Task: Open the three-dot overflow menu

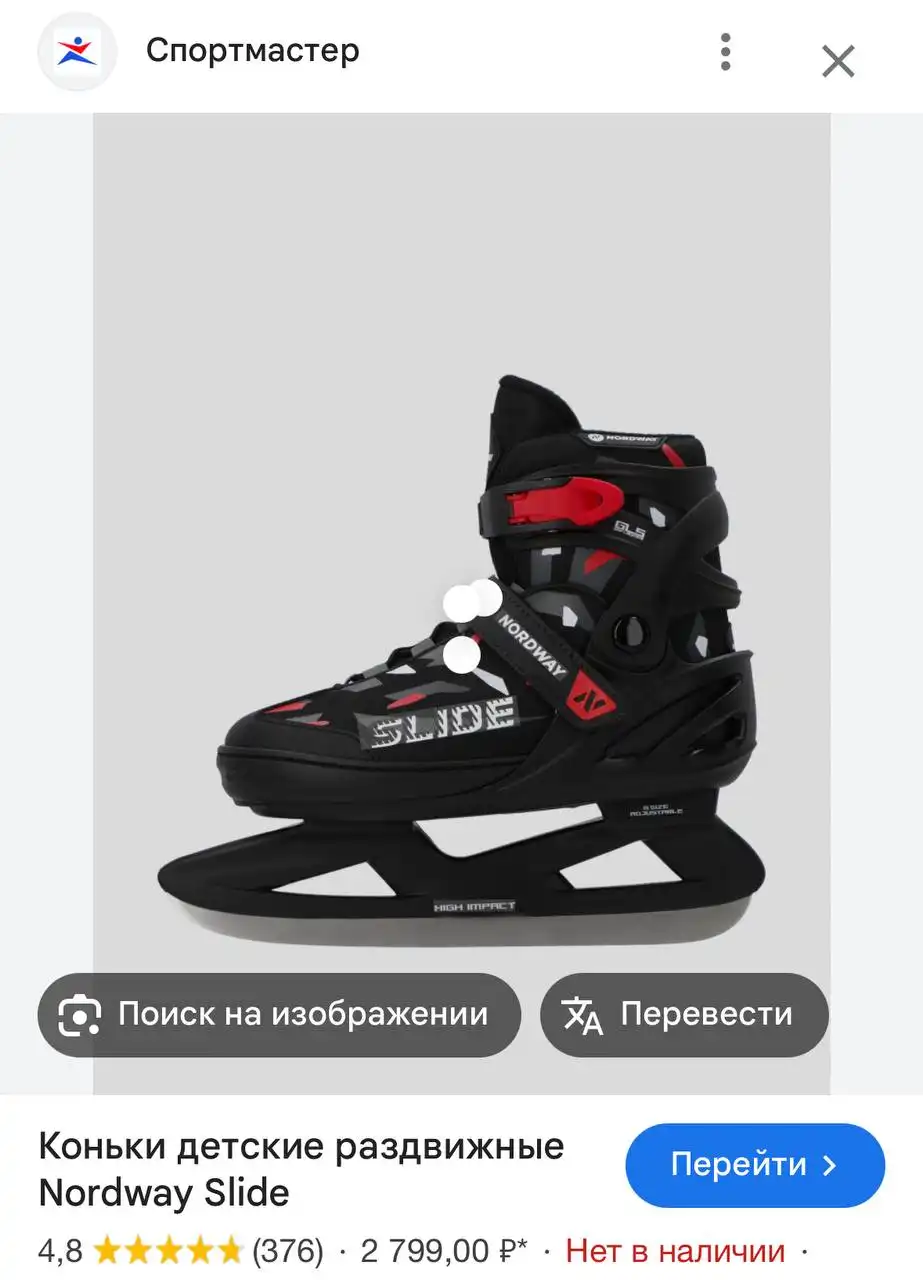Action: coord(726,52)
